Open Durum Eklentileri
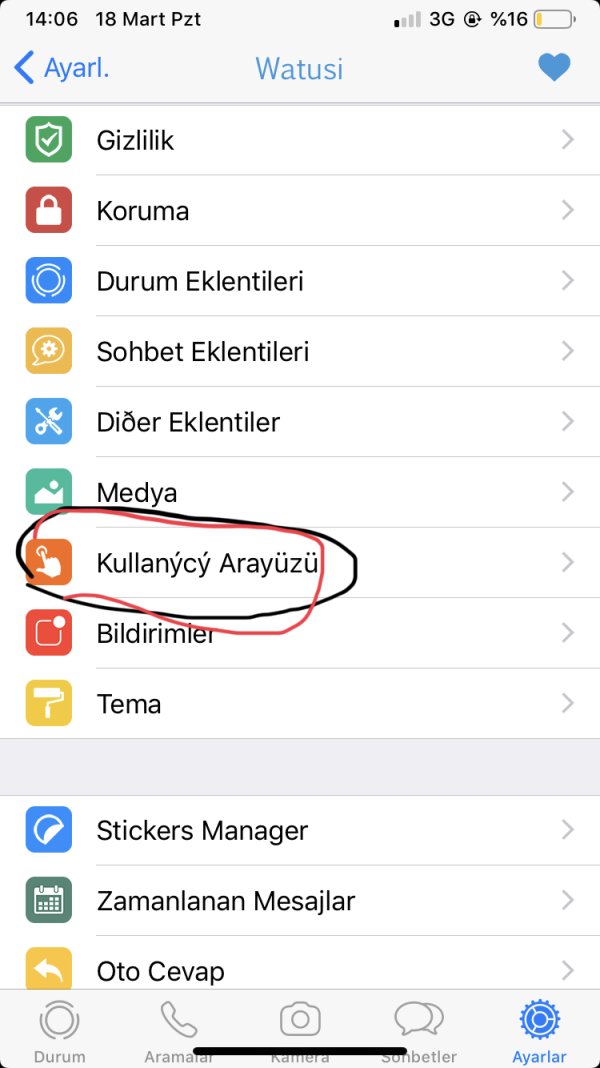The width and height of the screenshot is (600, 1068). pos(300,281)
